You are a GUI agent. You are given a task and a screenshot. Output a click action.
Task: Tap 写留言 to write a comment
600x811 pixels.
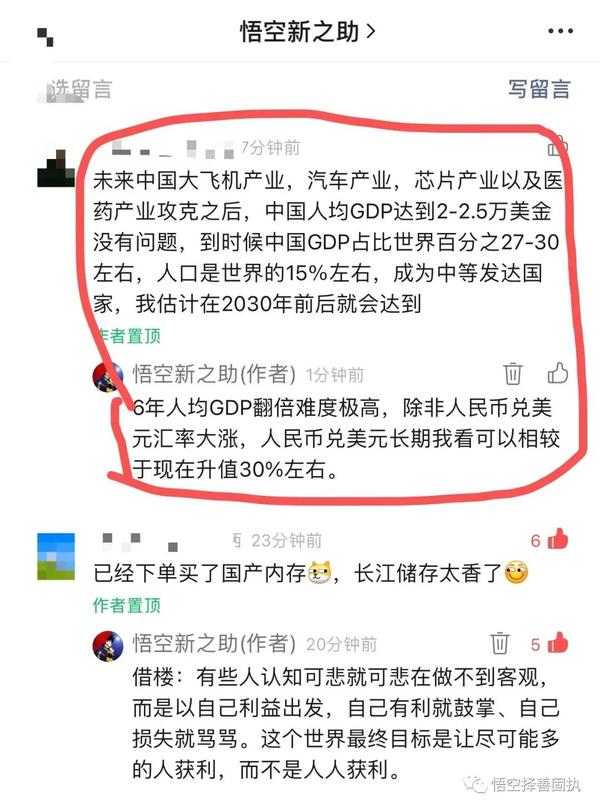[538, 88]
